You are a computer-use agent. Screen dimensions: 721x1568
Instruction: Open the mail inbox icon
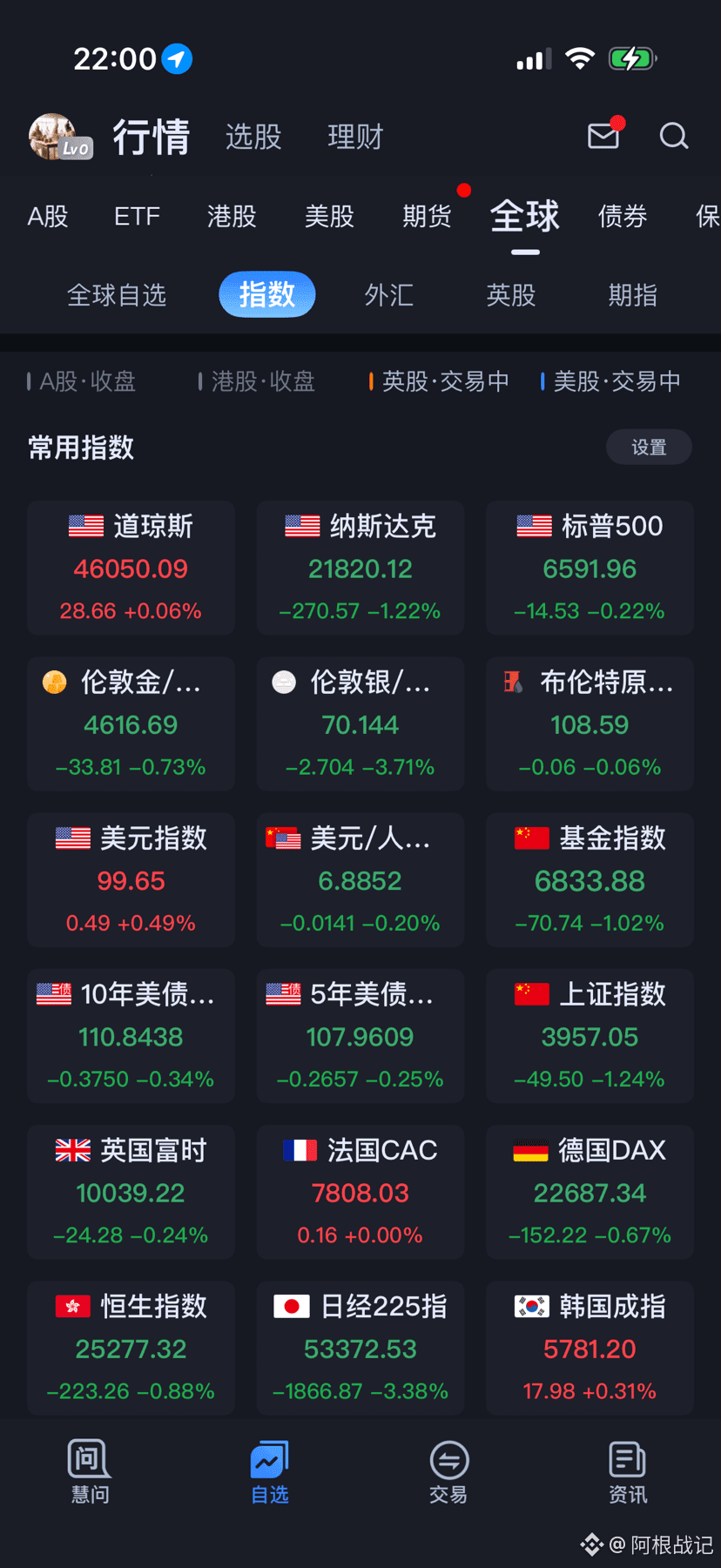coord(603,136)
